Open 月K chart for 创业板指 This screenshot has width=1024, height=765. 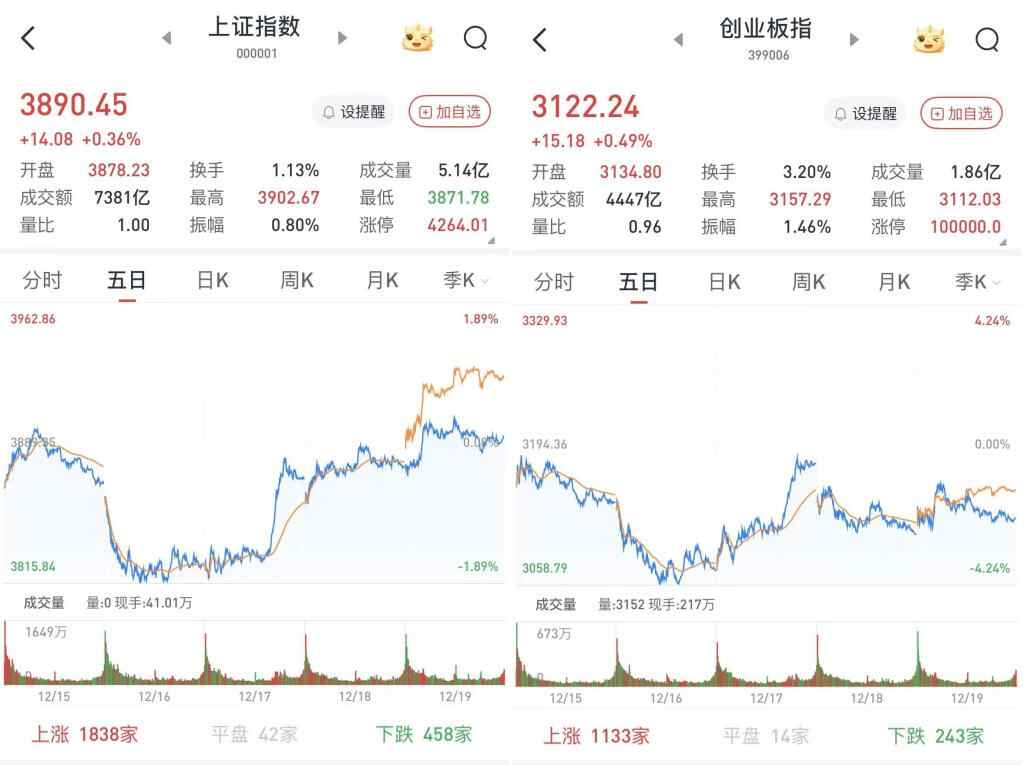(x=894, y=282)
